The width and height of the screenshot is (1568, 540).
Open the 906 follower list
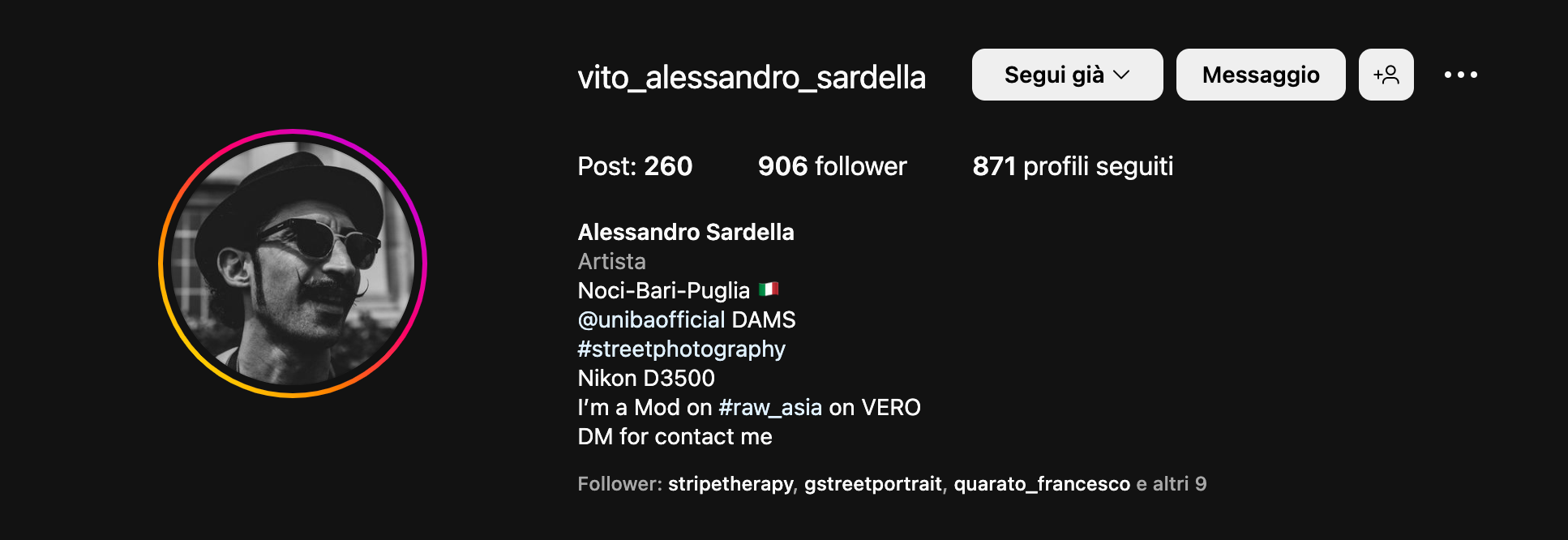832,166
